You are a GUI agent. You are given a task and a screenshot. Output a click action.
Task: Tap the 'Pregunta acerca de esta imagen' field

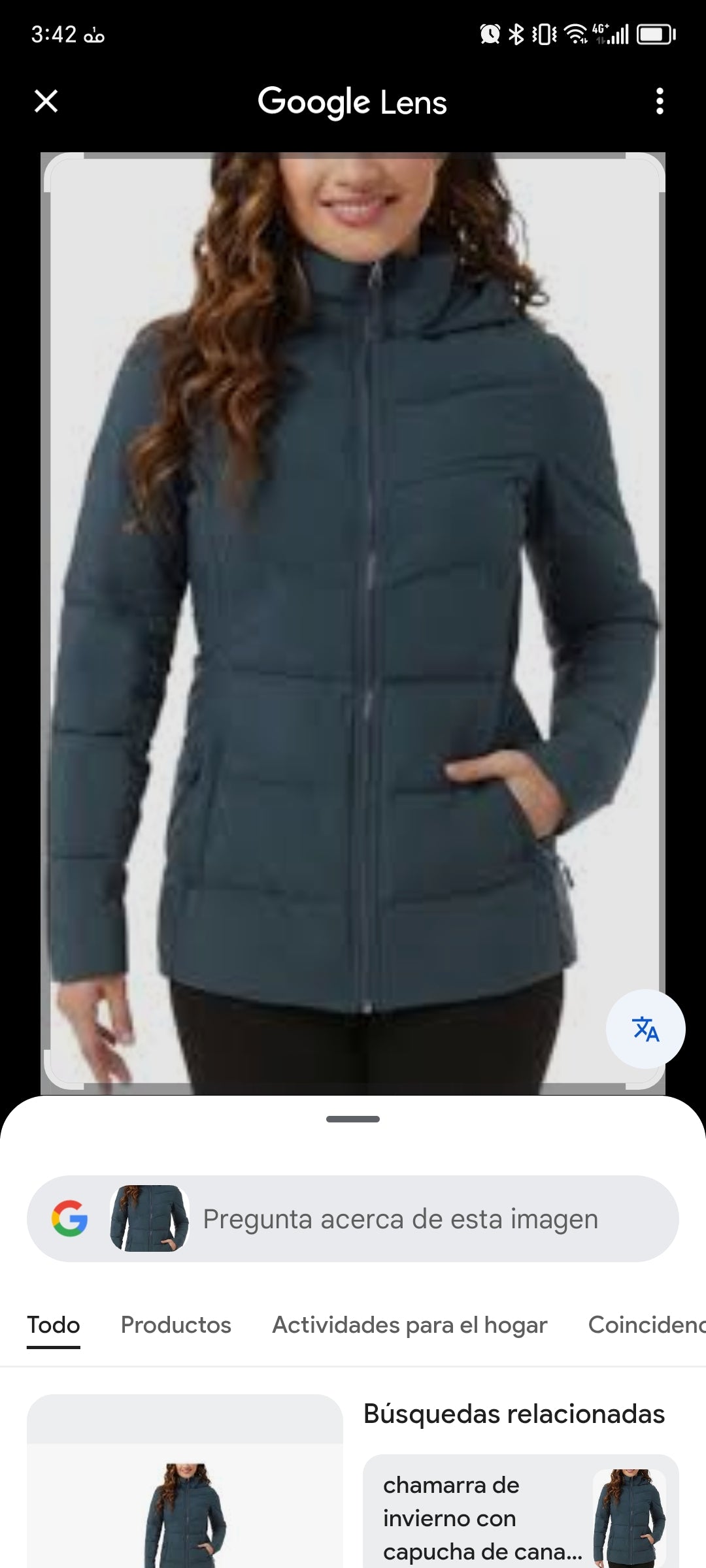pyautogui.click(x=400, y=1219)
